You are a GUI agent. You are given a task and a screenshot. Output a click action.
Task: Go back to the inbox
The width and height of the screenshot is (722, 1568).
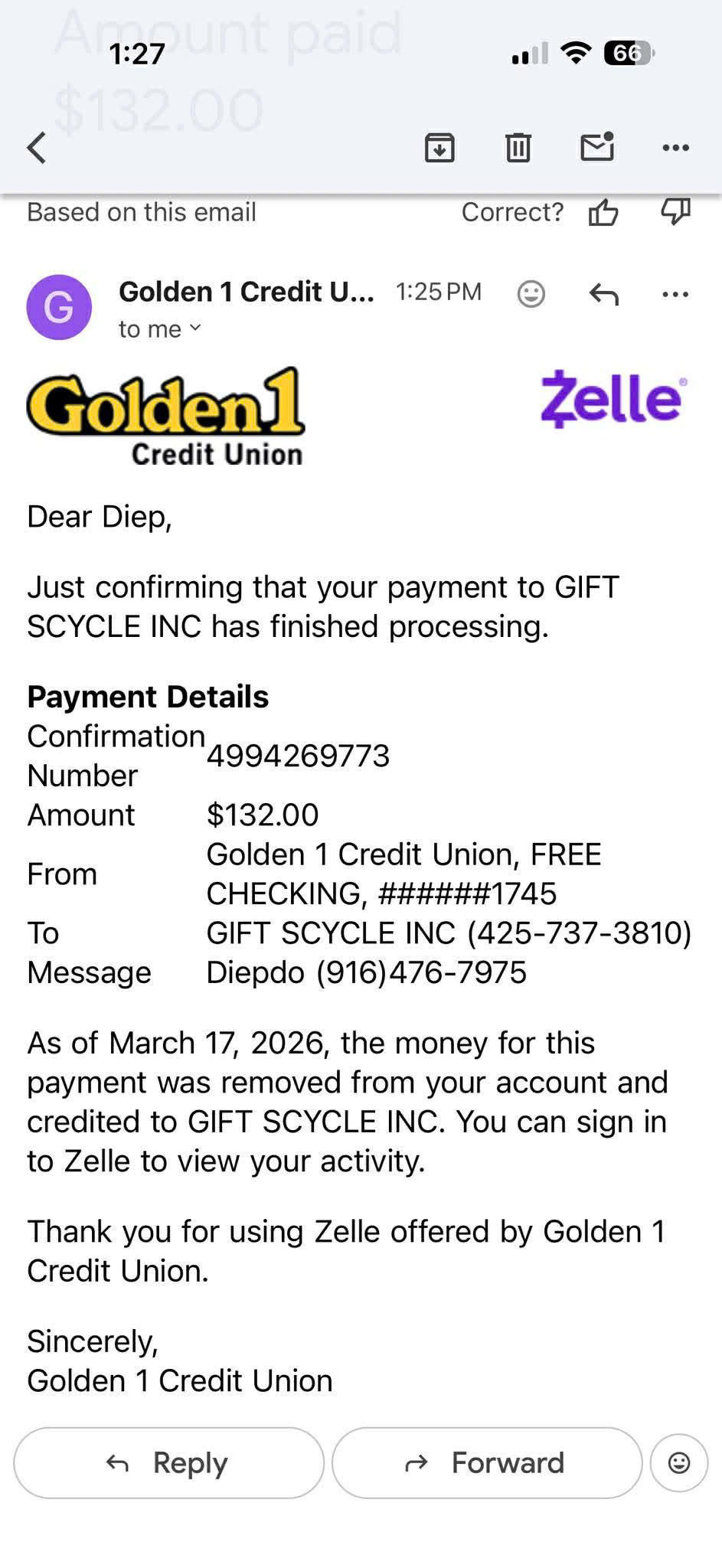pos(37,148)
